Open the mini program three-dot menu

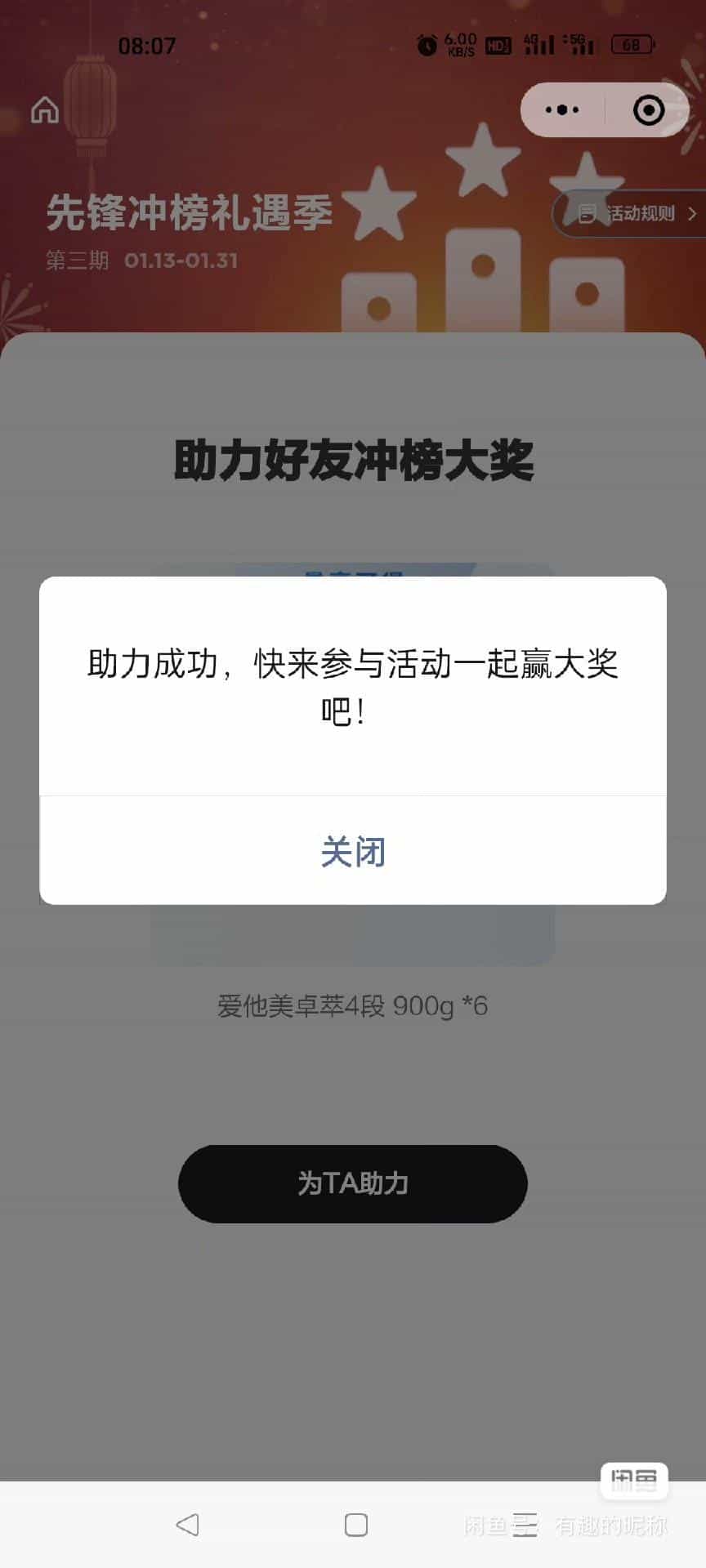[562, 109]
